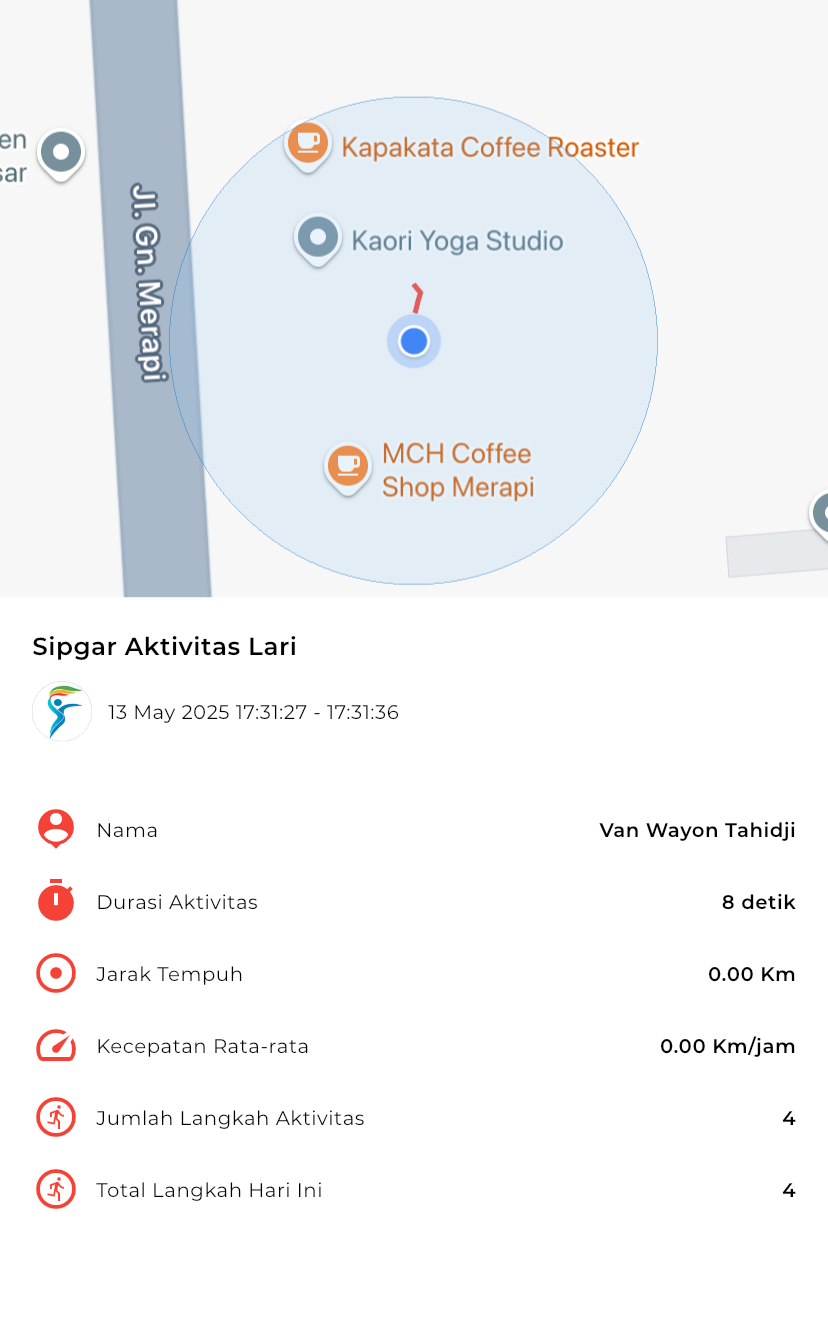
Task: Tap the MCH Coffee Shop Merapi pin
Action: [347, 467]
